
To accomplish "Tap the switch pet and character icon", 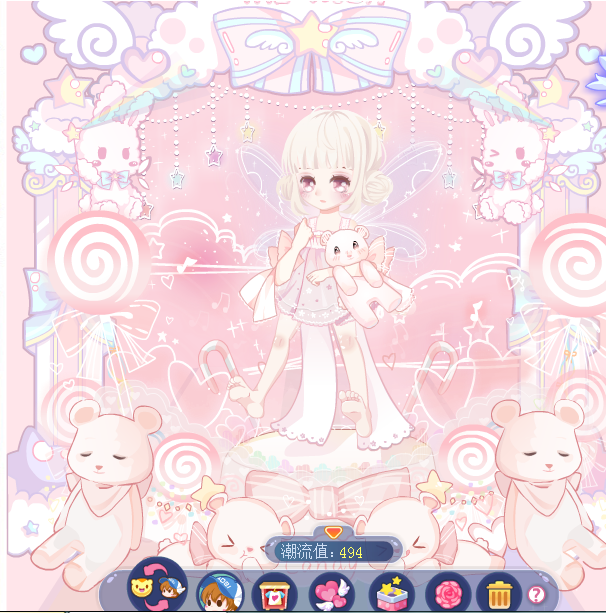I will pos(160,590).
